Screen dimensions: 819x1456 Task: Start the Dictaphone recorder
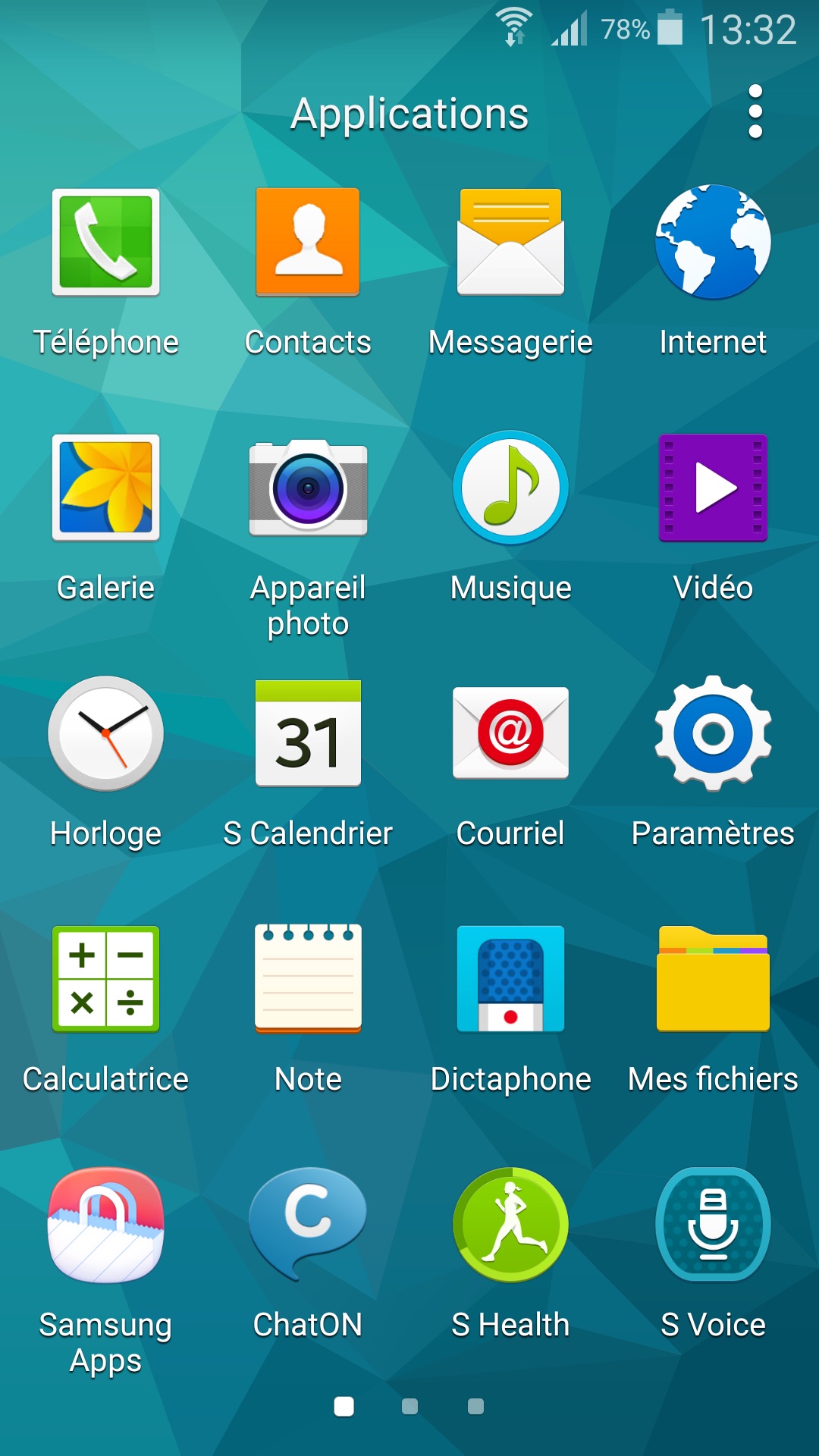(510, 979)
